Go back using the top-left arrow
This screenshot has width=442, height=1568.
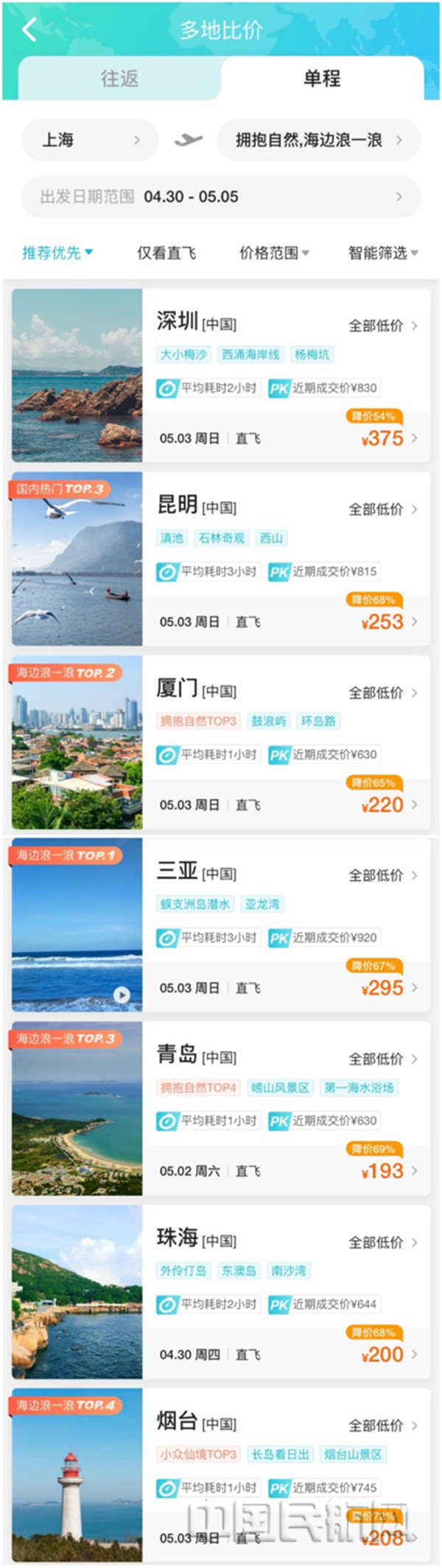pos(29,30)
